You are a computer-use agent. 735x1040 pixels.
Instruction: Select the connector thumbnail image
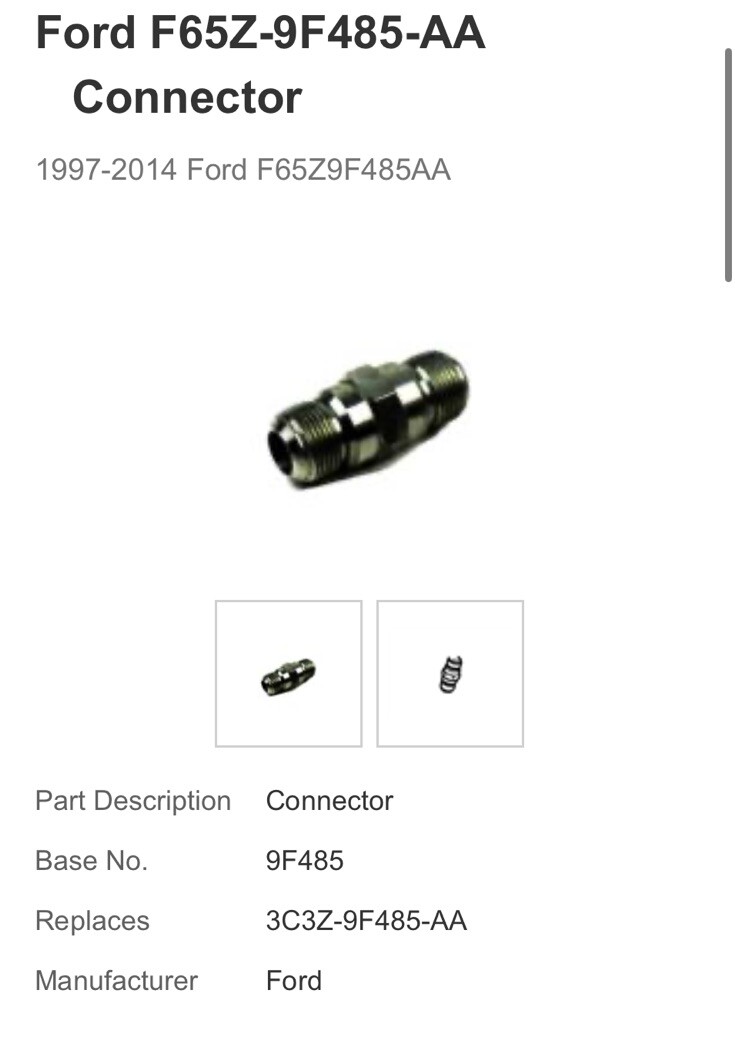(288, 674)
